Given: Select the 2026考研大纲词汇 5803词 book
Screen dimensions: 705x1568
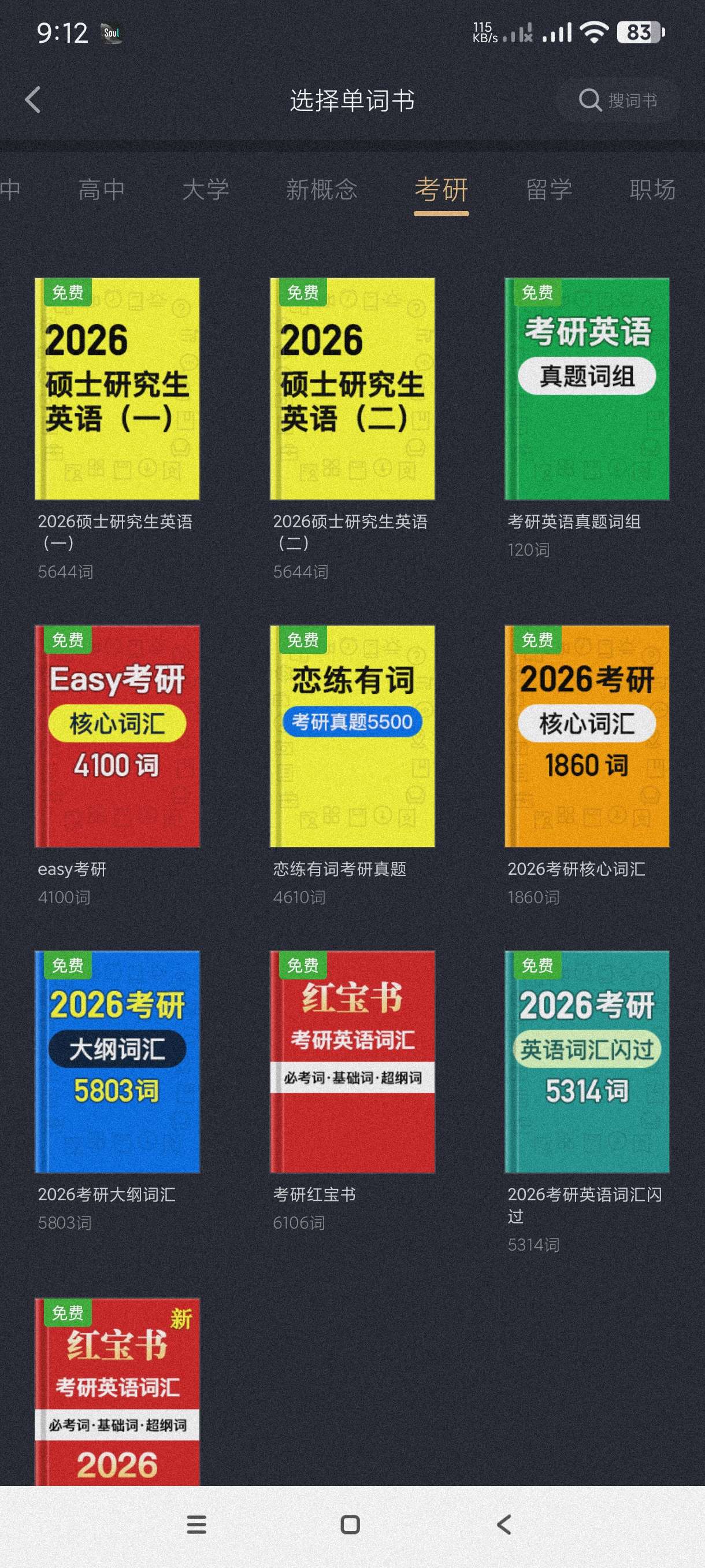Looking at the screenshot, I should point(117,1062).
